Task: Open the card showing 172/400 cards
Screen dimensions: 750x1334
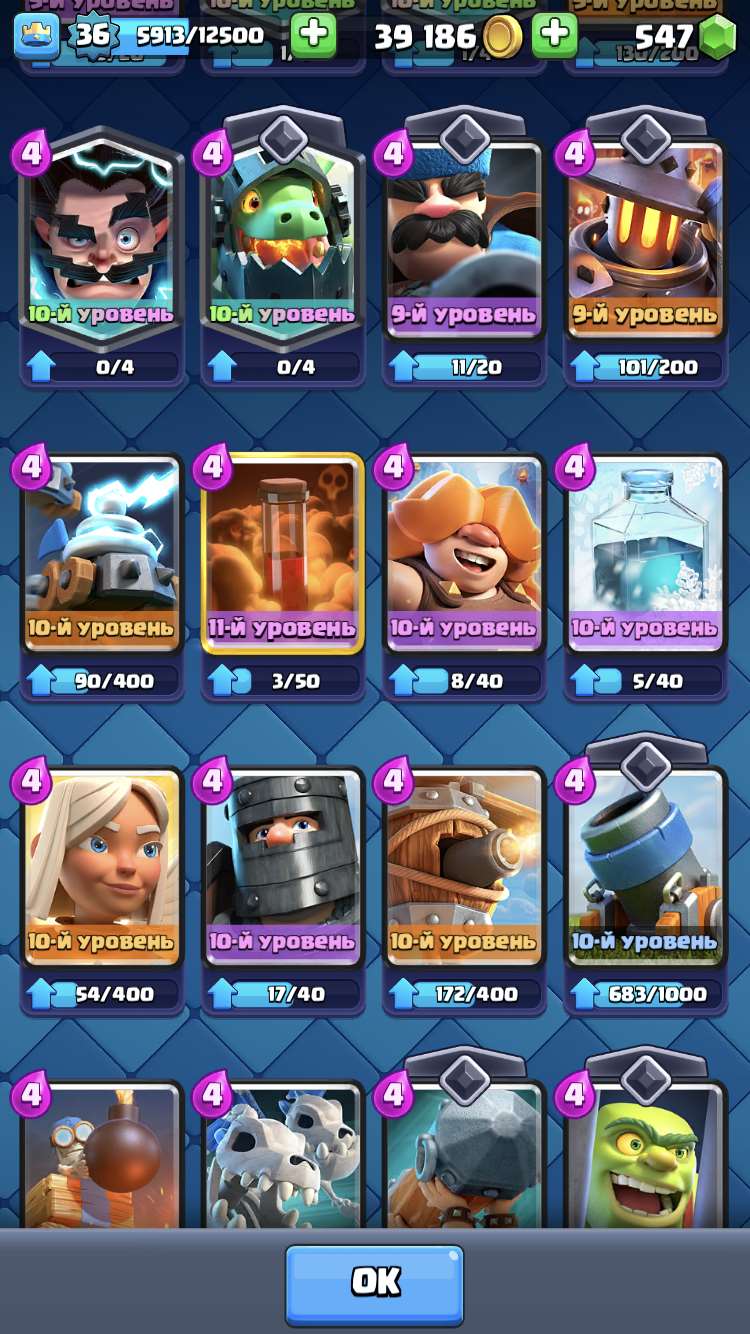Action: point(463,868)
